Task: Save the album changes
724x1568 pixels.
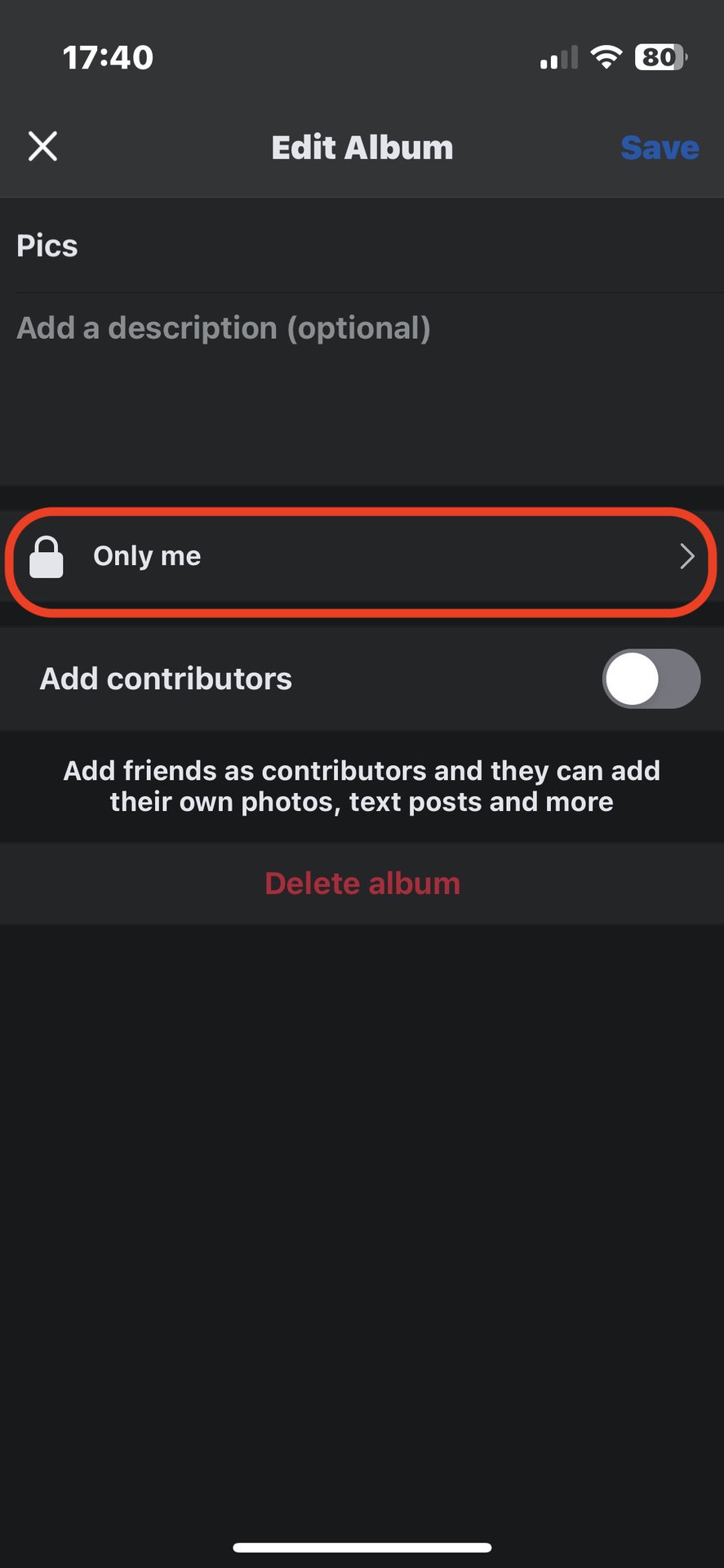Action: pos(659,148)
